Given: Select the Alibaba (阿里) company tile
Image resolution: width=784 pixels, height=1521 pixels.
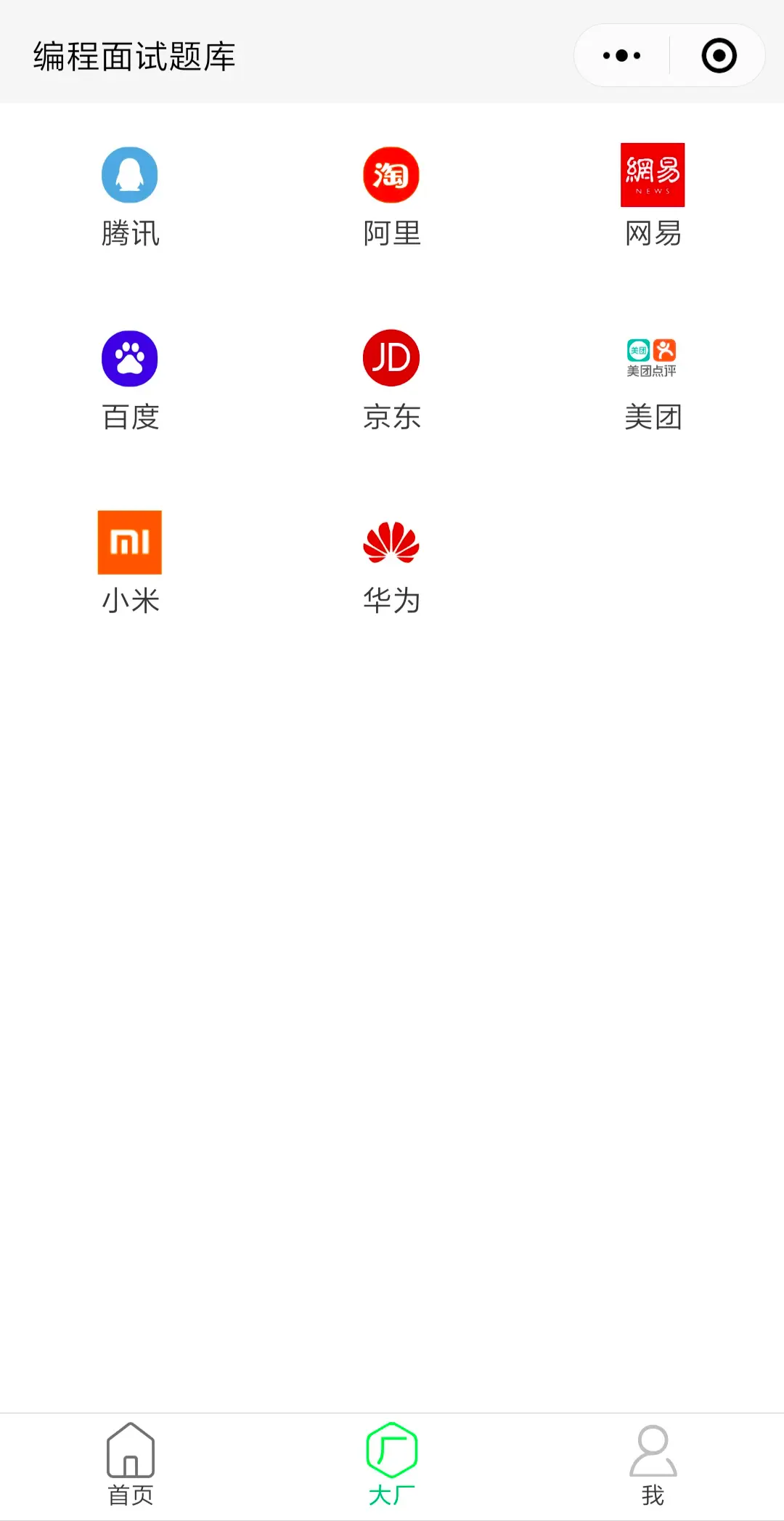Looking at the screenshot, I should [x=391, y=196].
